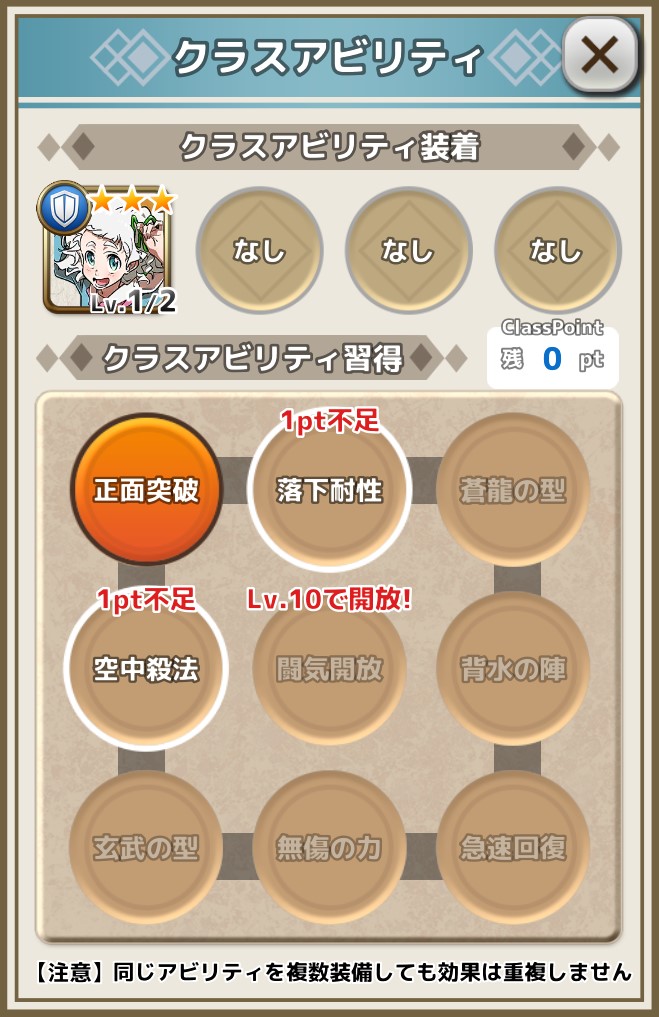
Task: Tap the locked 闘気開放 ability
Action: (329, 669)
